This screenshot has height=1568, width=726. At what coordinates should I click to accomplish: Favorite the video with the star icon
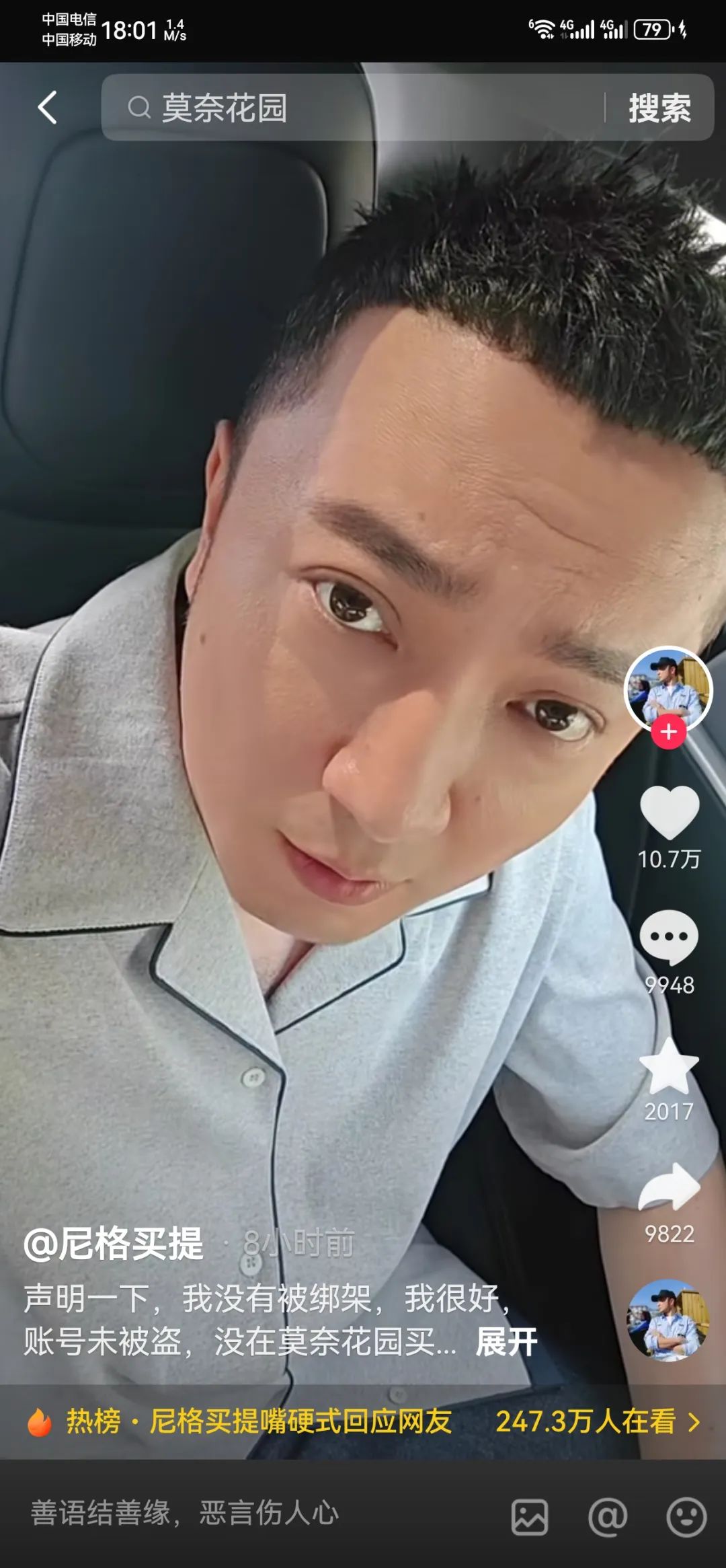(x=669, y=1066)
